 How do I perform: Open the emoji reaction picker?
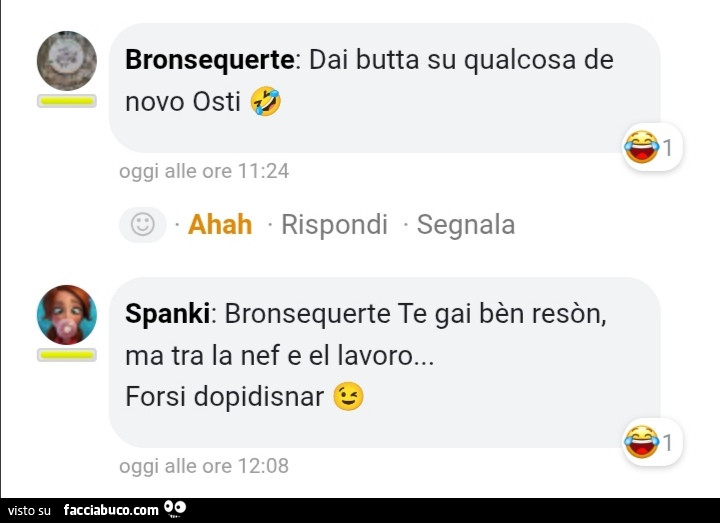coord(142,225)
